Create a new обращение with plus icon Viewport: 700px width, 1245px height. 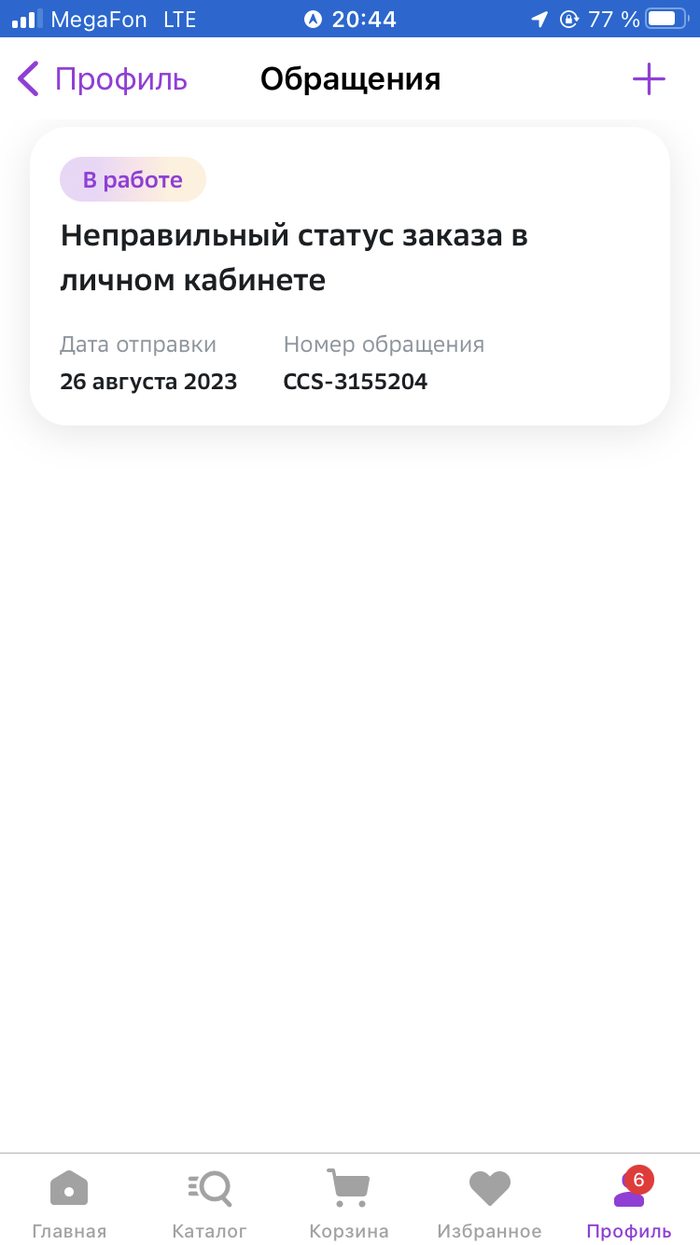click(x=649, y=79)
